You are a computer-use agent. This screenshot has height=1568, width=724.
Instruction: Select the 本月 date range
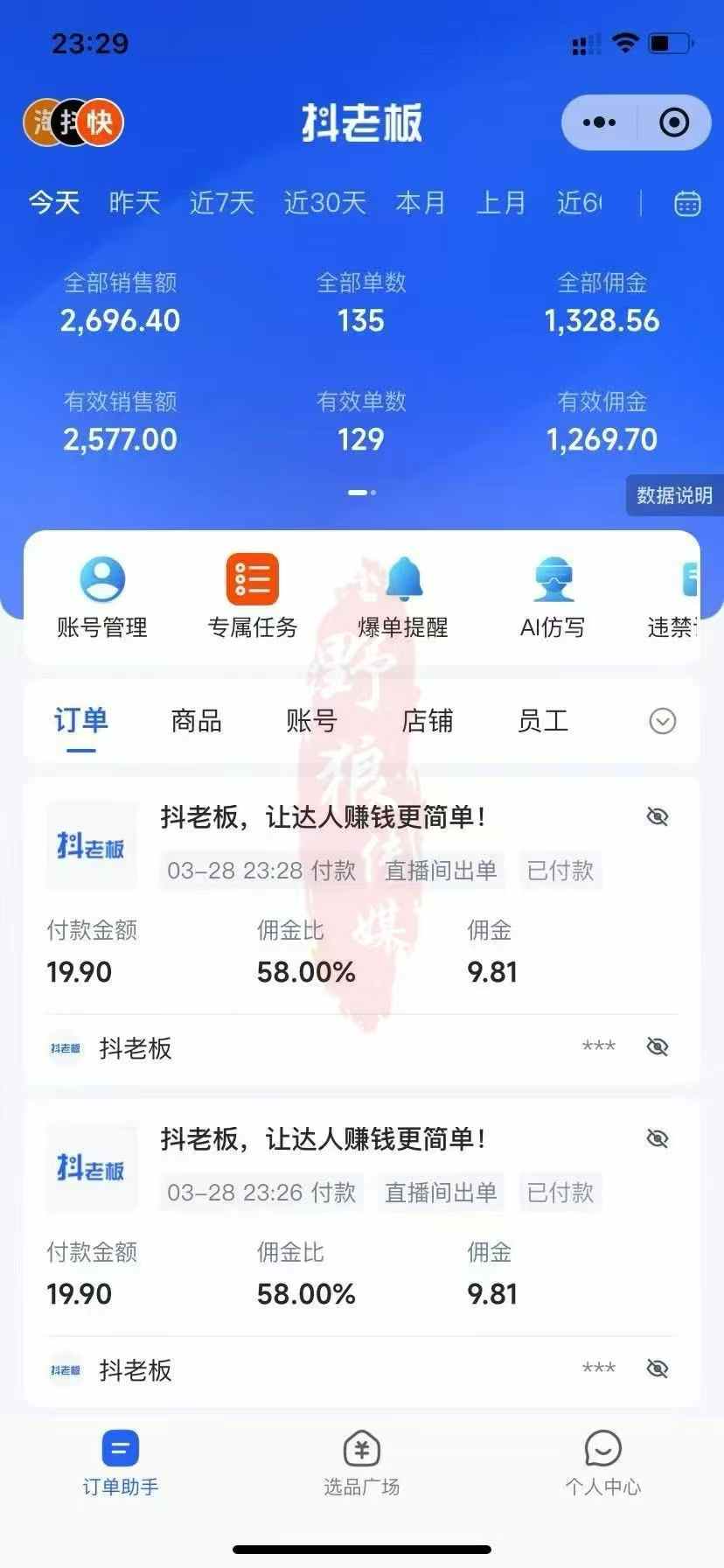pos(421,203)
